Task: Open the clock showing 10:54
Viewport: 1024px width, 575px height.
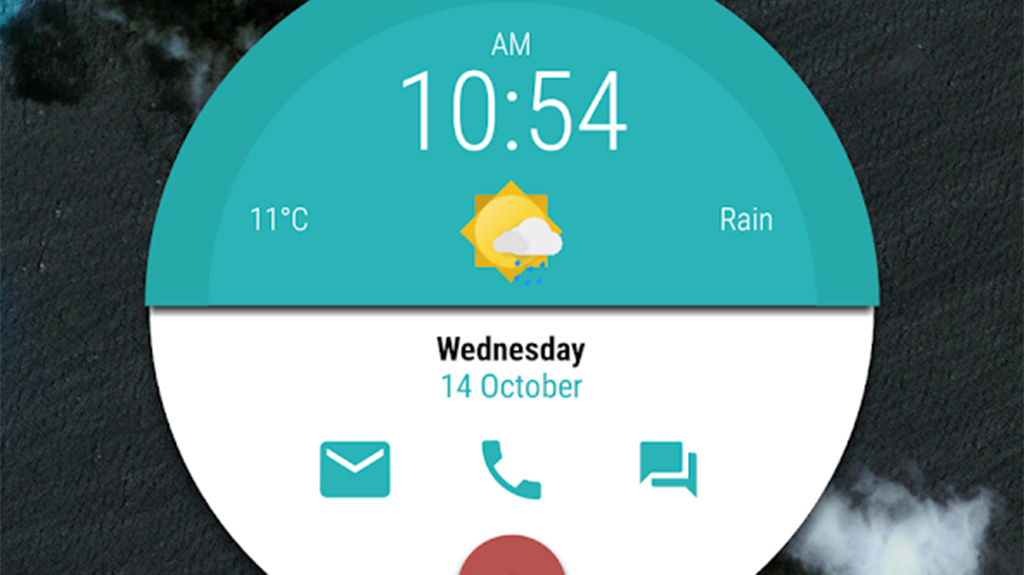Action: click(x=513, y=110)
